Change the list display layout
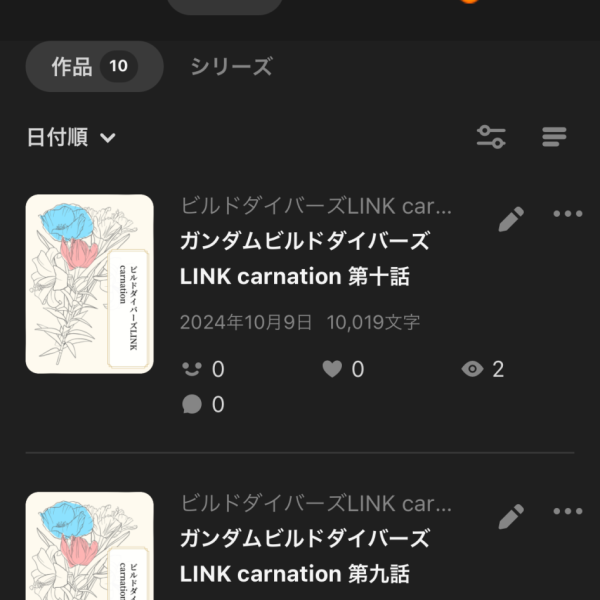 (554, 138)
